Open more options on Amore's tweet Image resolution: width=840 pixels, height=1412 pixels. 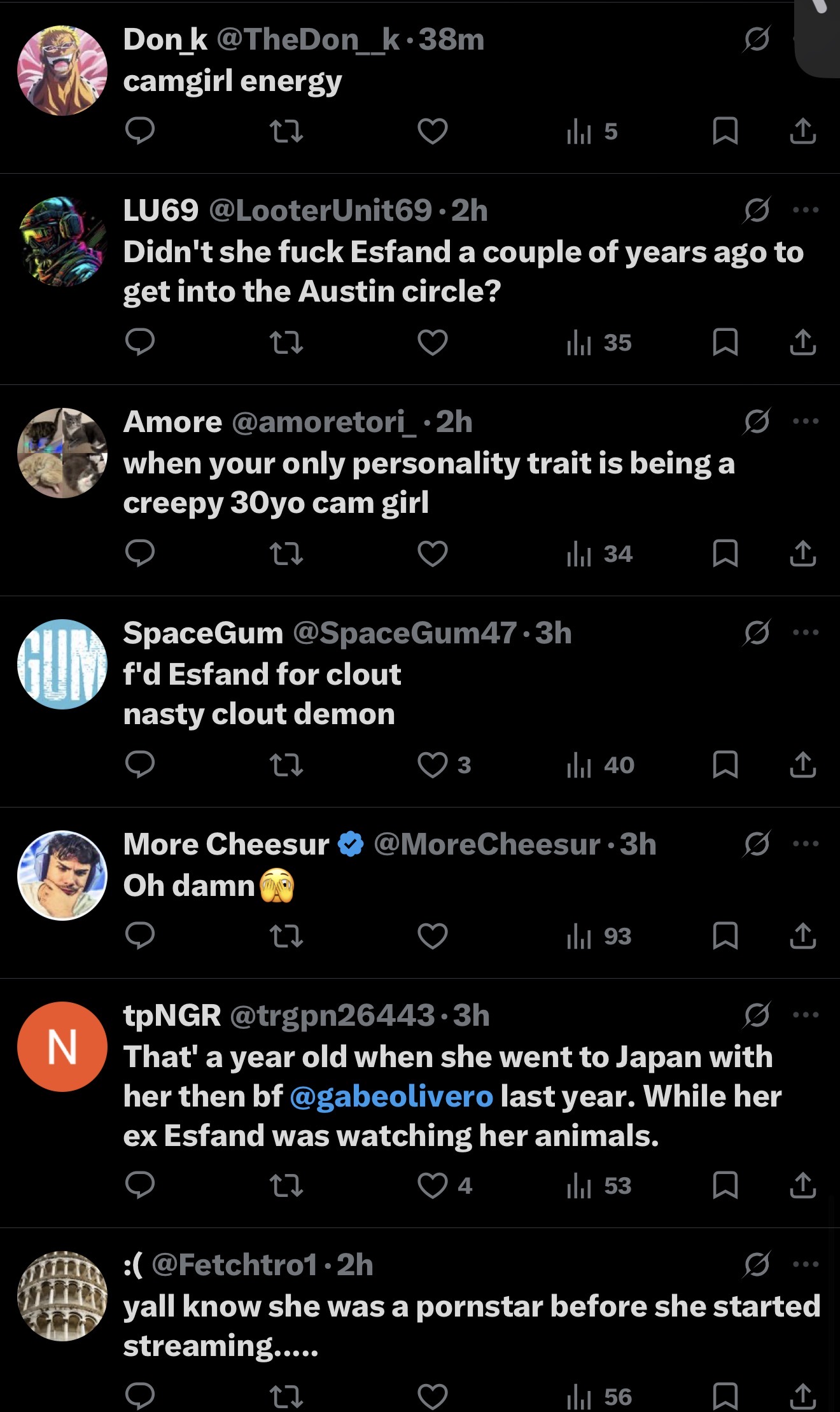pos(806,421)
